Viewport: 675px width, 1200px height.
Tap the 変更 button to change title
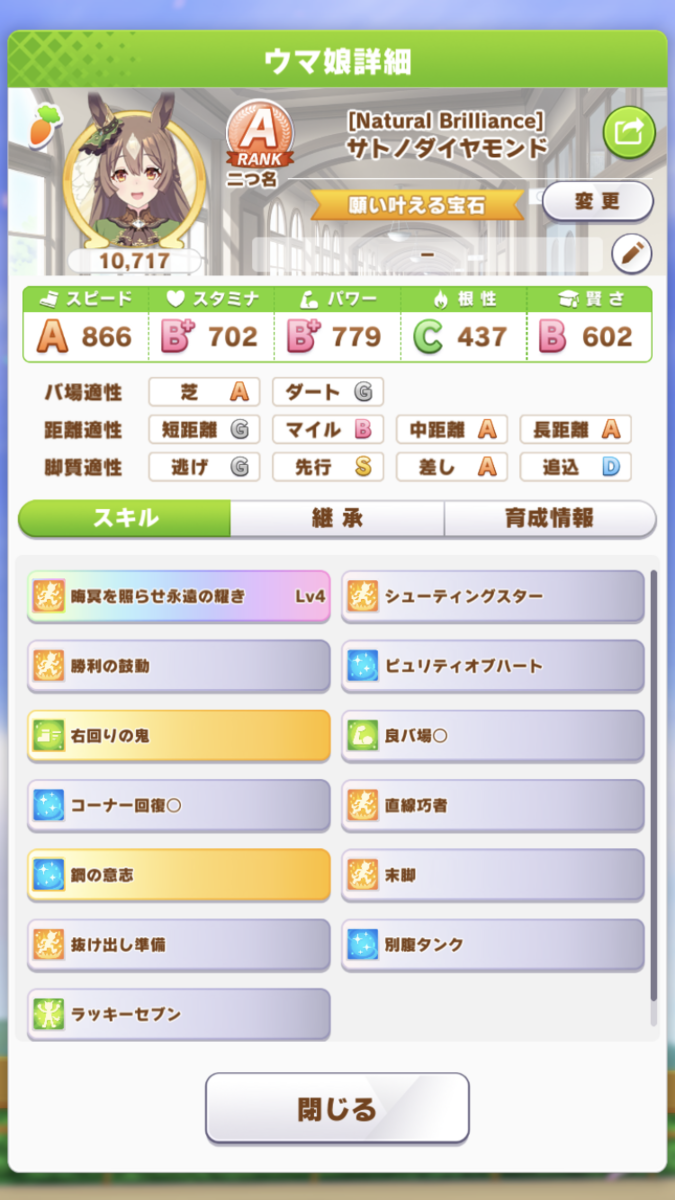click(598, 201)
